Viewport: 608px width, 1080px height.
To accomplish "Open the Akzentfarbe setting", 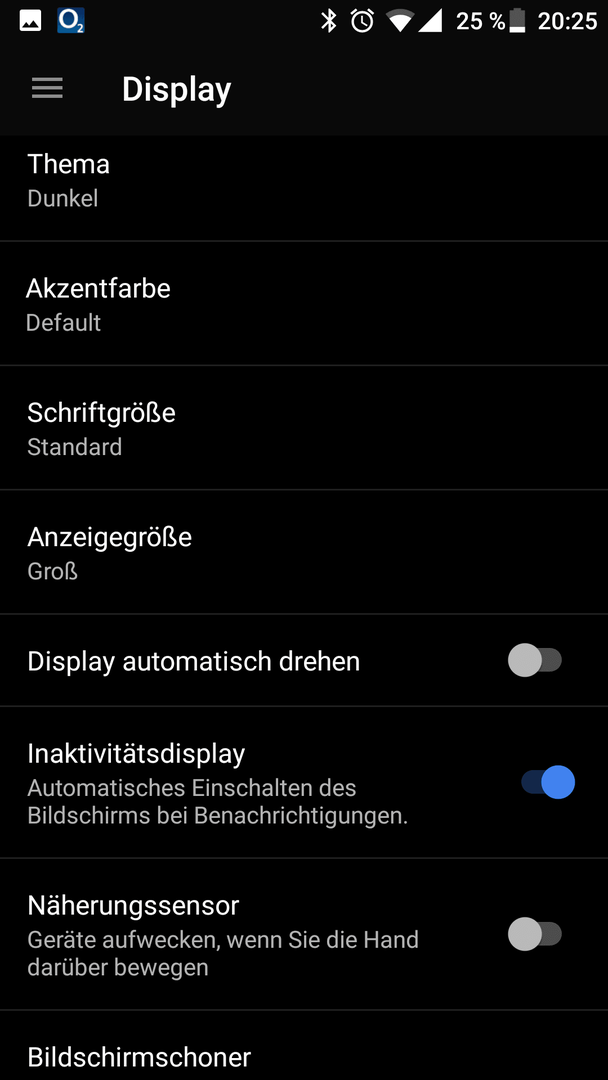I will click(304, 304).
